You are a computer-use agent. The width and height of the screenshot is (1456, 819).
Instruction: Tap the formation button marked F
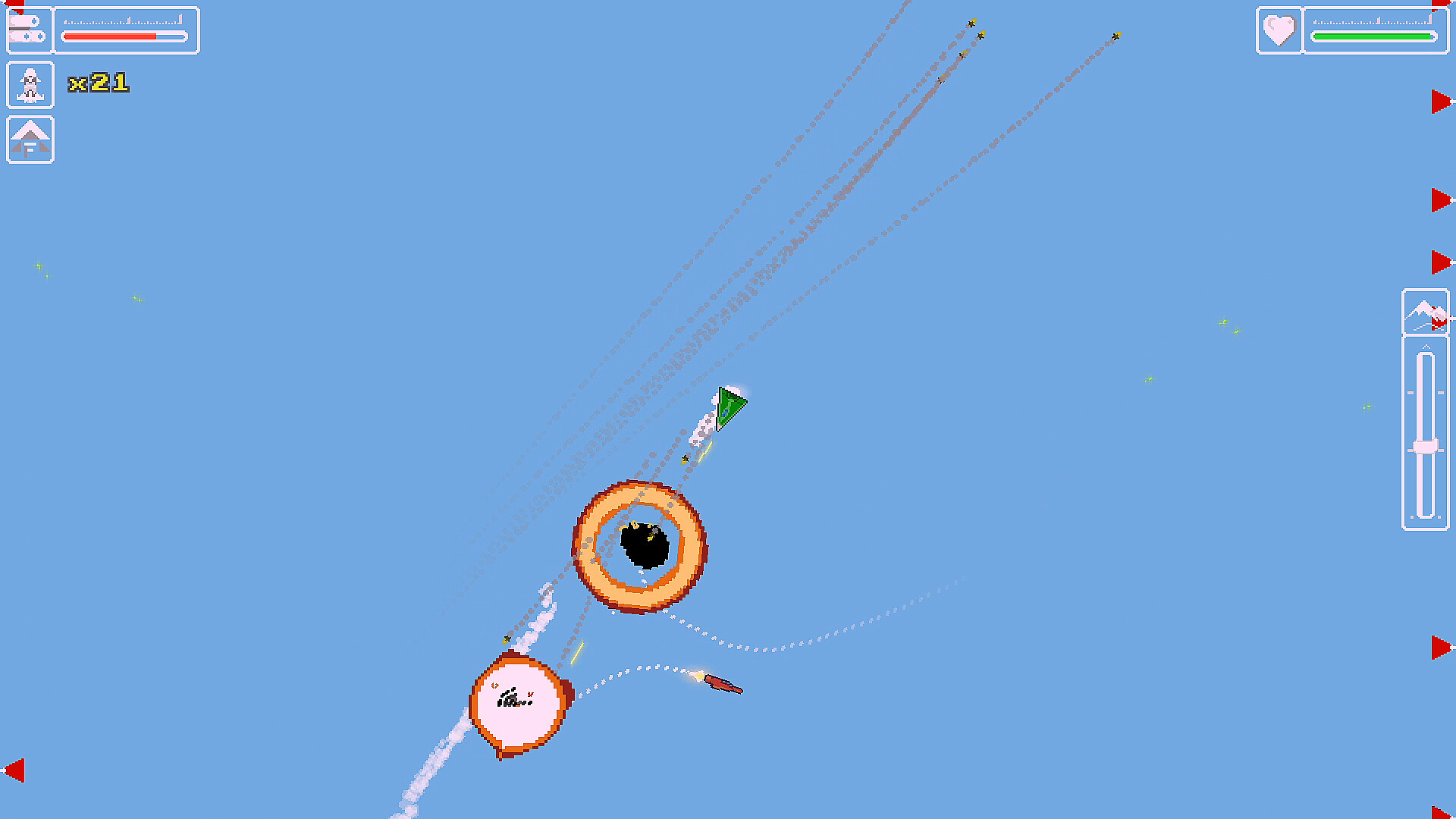(x=30, y=140)
